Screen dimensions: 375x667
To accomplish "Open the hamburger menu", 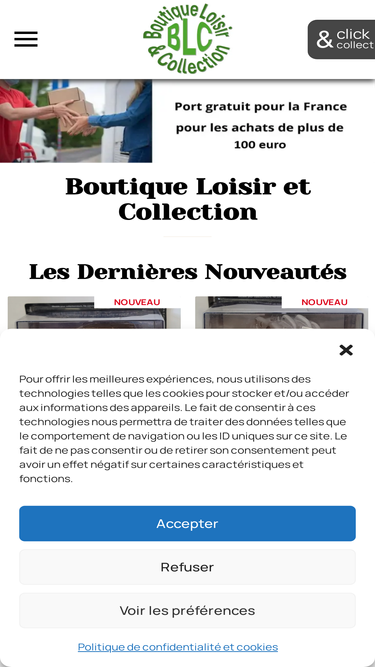I will pos(26,39).
